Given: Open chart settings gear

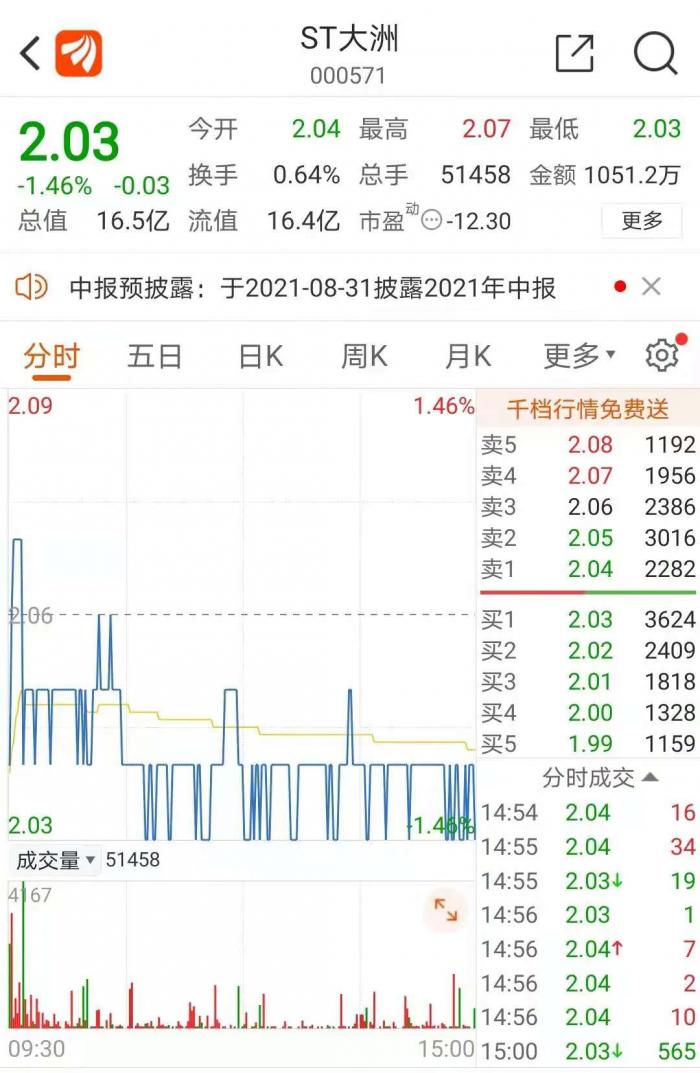Looking at the screenshot, I should point(661,356).
